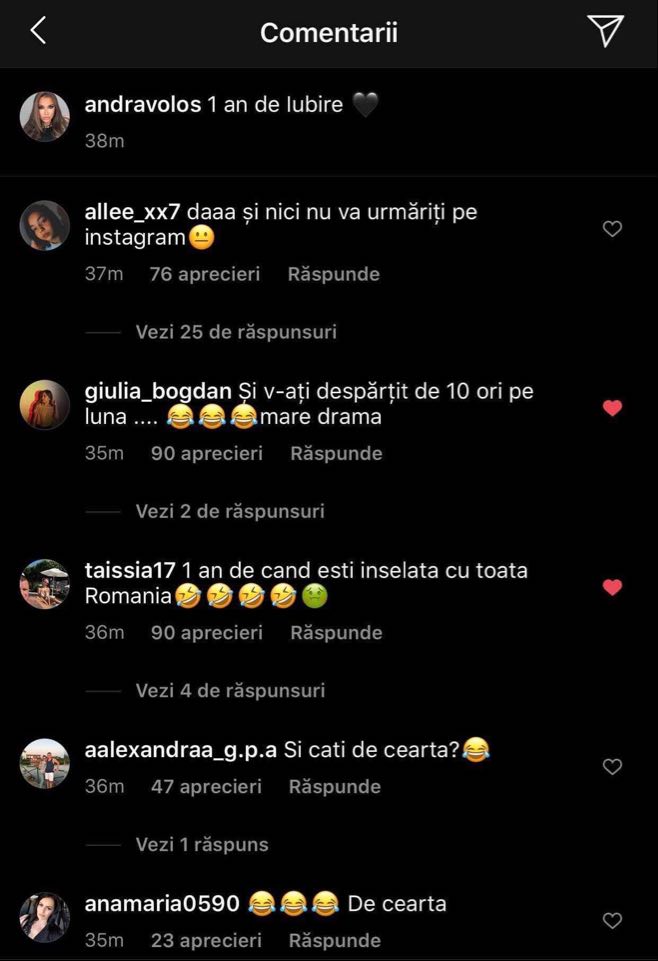Open taissia17's profile from username
The height and width of the screenshot is (961, 658).
(130, 570)
